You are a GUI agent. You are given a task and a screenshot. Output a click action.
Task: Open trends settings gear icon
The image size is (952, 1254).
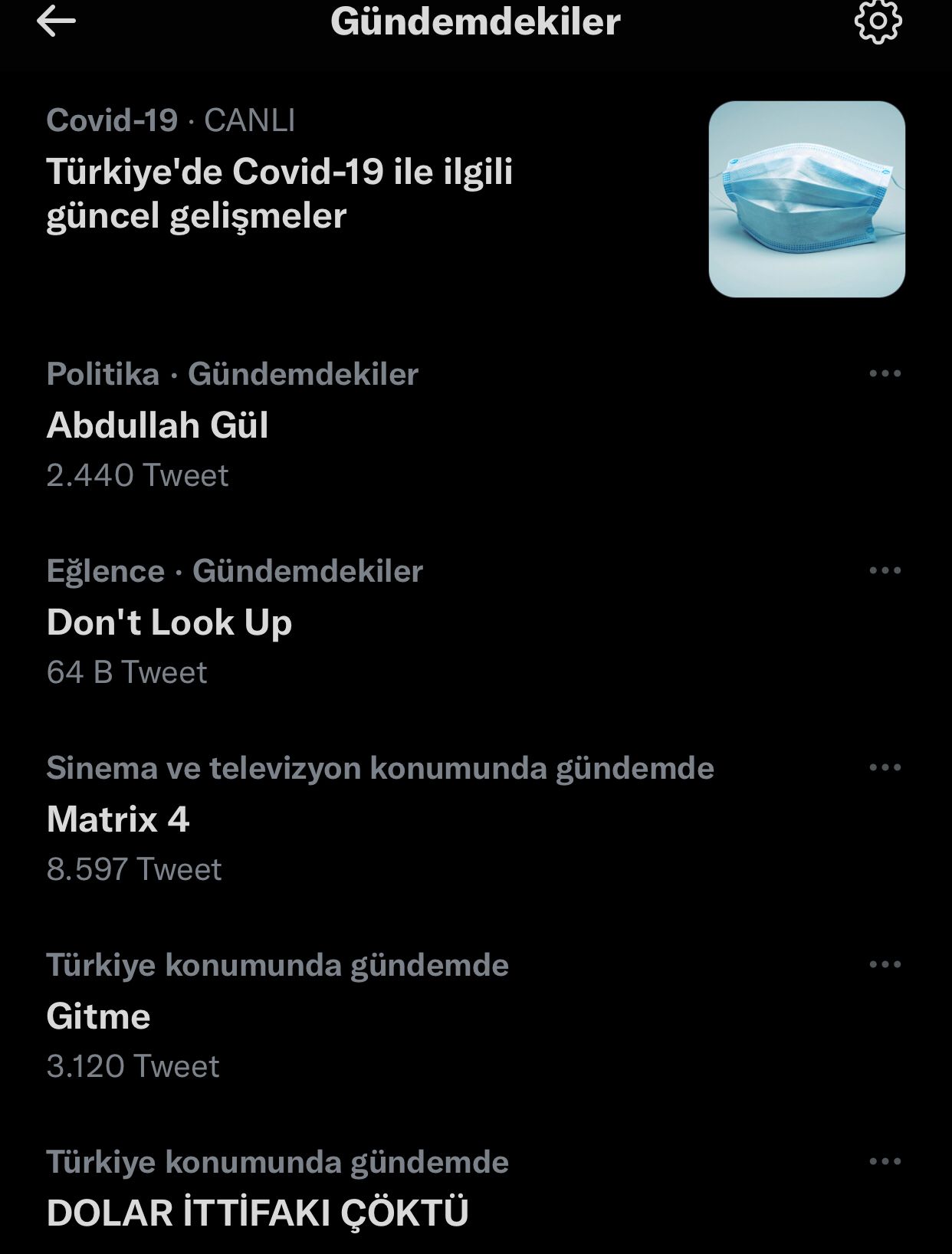[878, 22]
